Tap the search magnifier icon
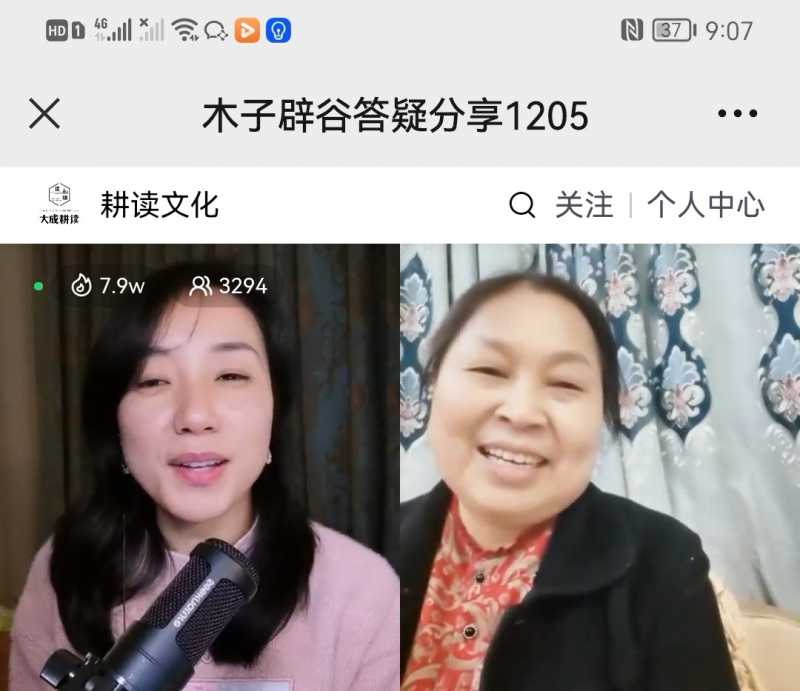 click(522, 206)
